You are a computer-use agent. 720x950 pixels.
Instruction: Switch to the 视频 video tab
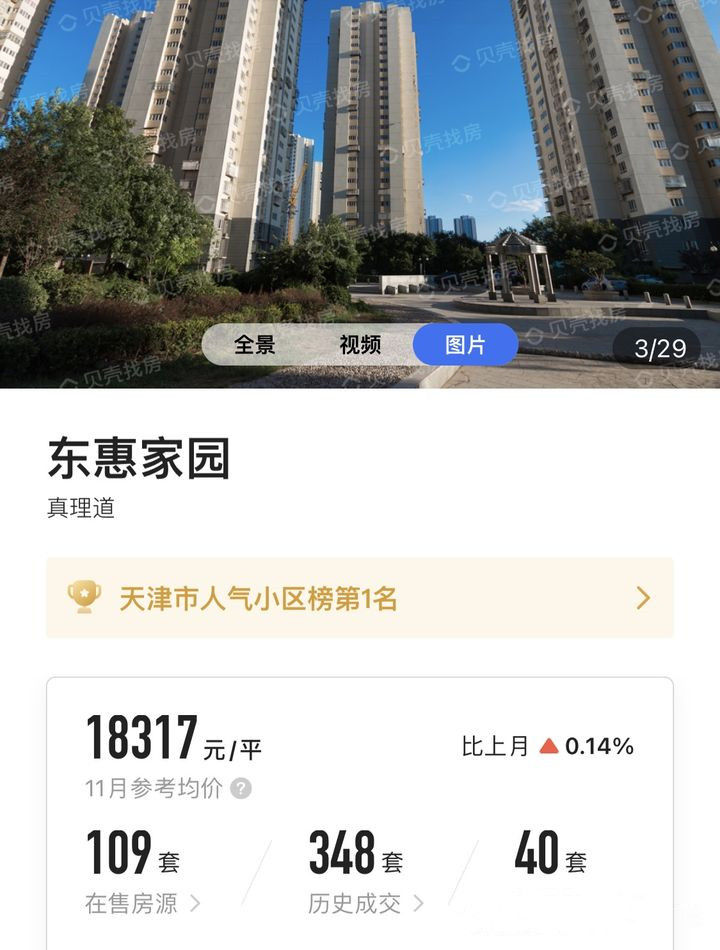362,344
